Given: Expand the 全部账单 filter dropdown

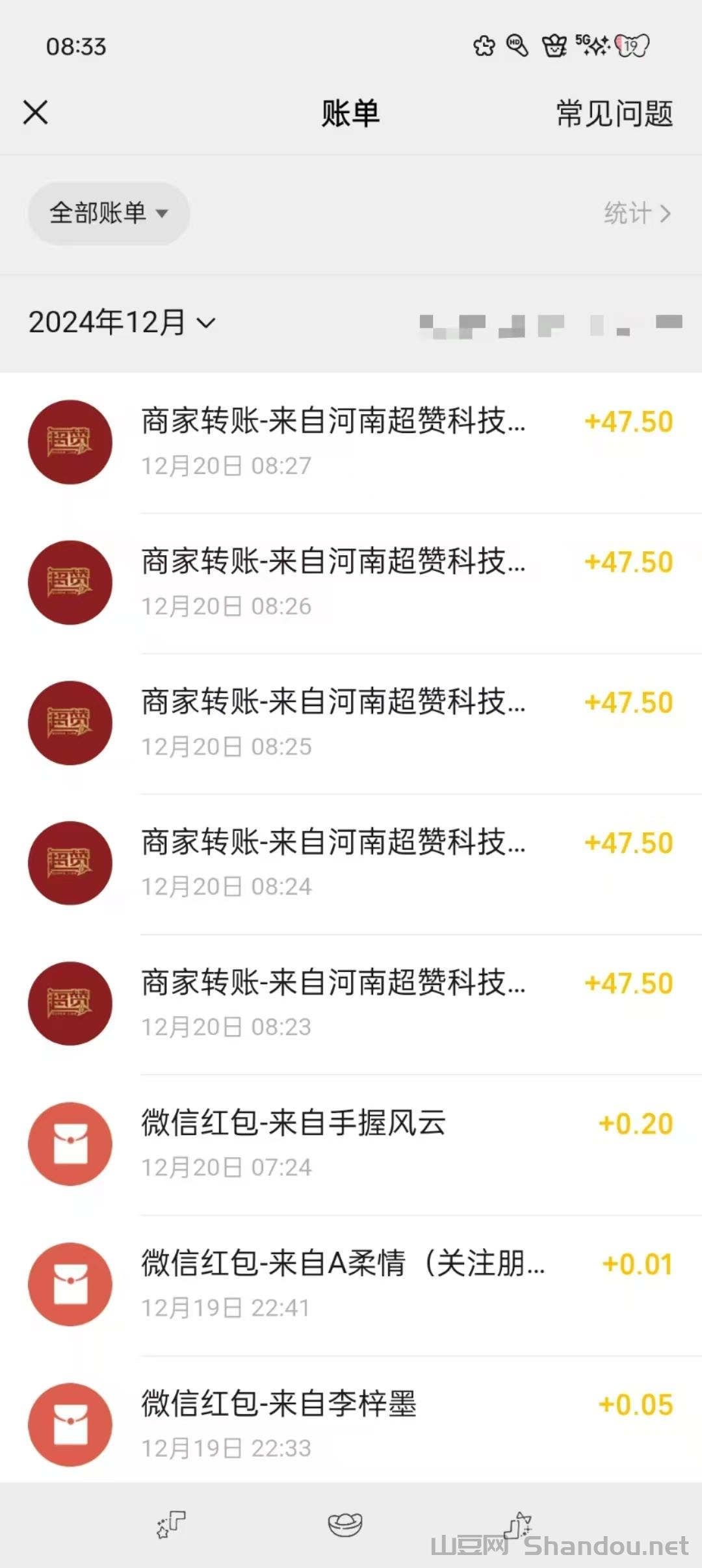Looking at the screenshot, I should pyautogui.click(x=109, y=213).
